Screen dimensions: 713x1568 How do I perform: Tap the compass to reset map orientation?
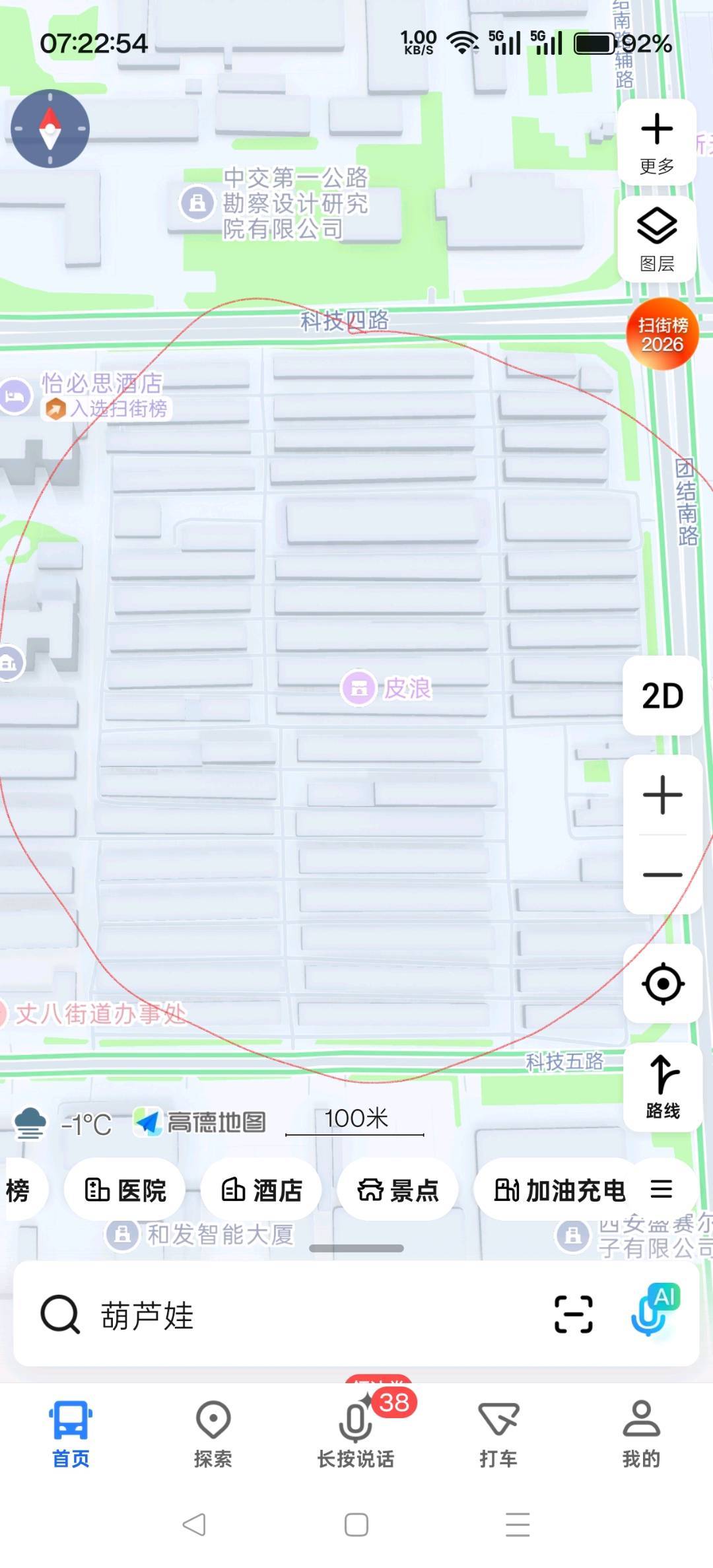[50, 128]
